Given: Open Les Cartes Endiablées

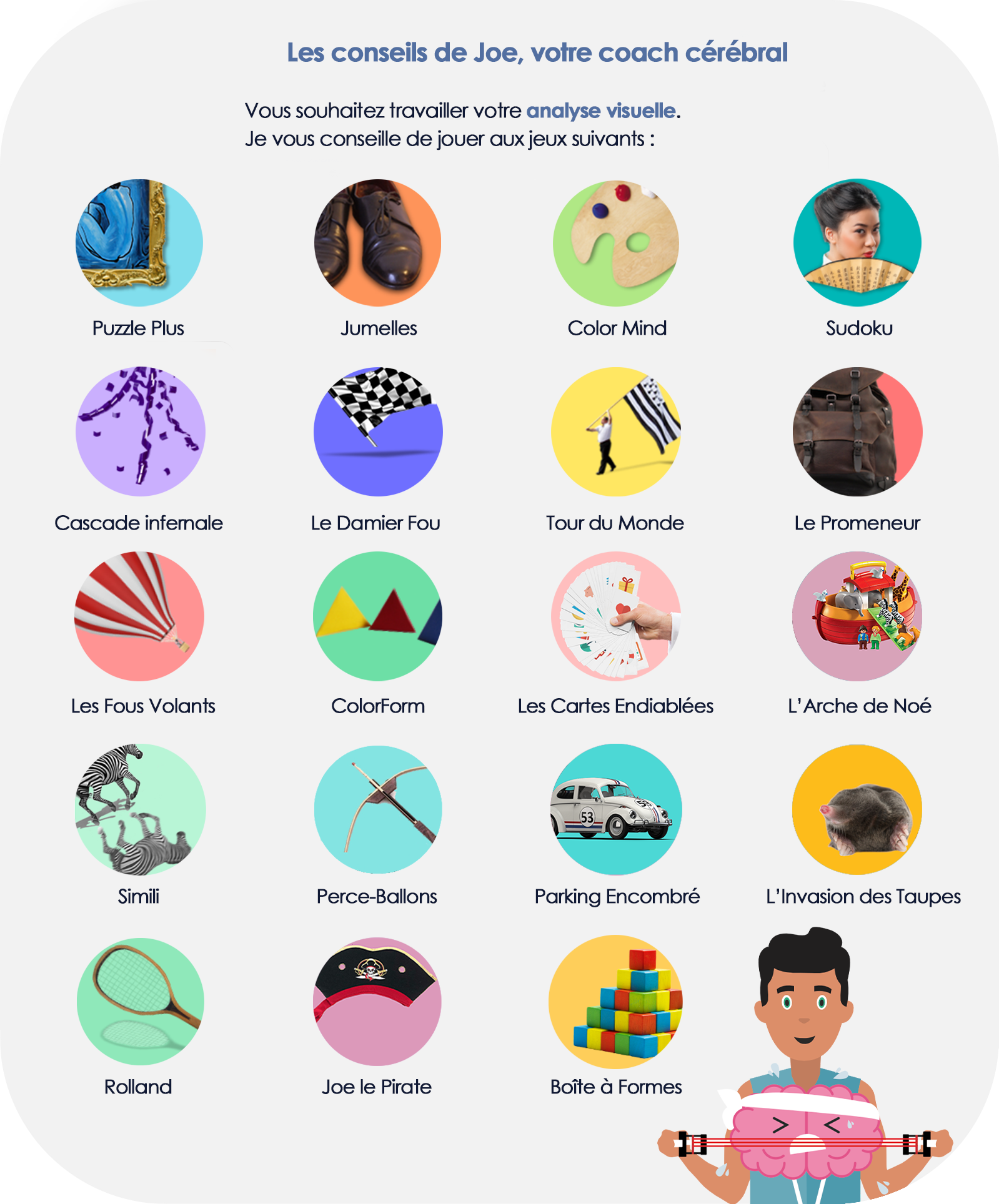Looking at the screenshot, I should 615,616.
